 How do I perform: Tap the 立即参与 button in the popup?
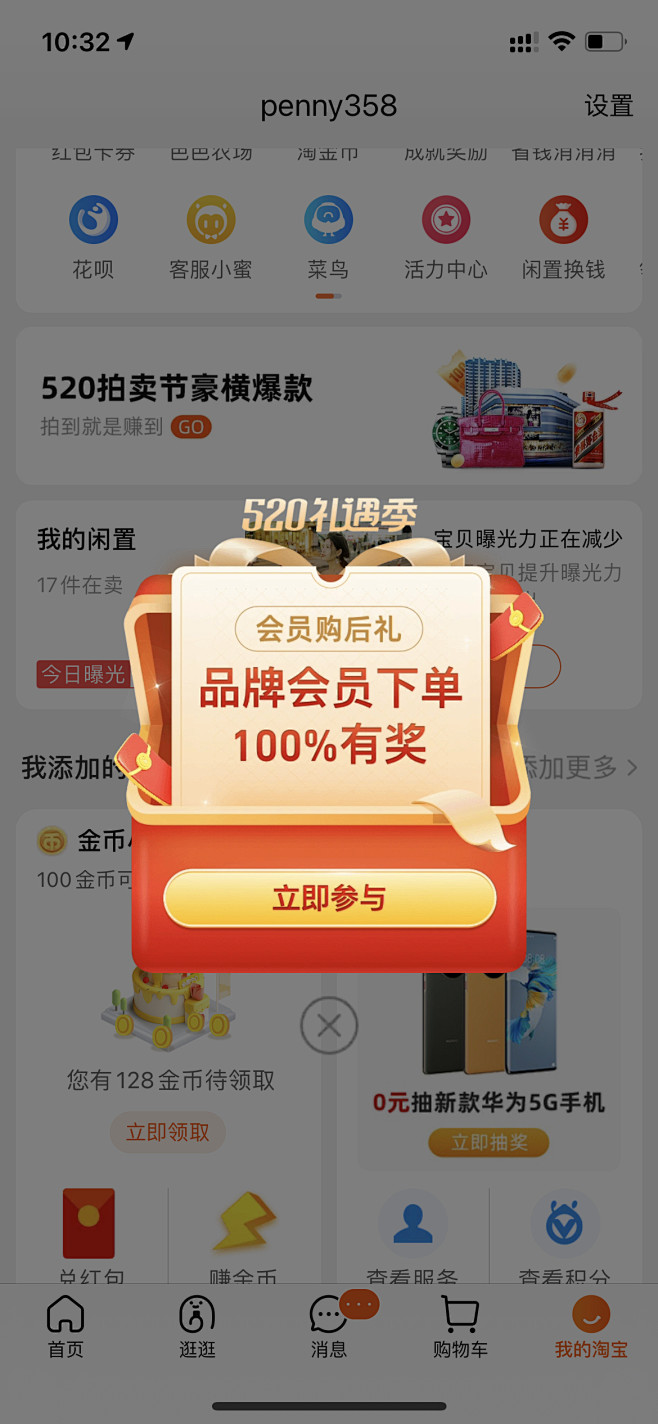click(x=329, y=898)
